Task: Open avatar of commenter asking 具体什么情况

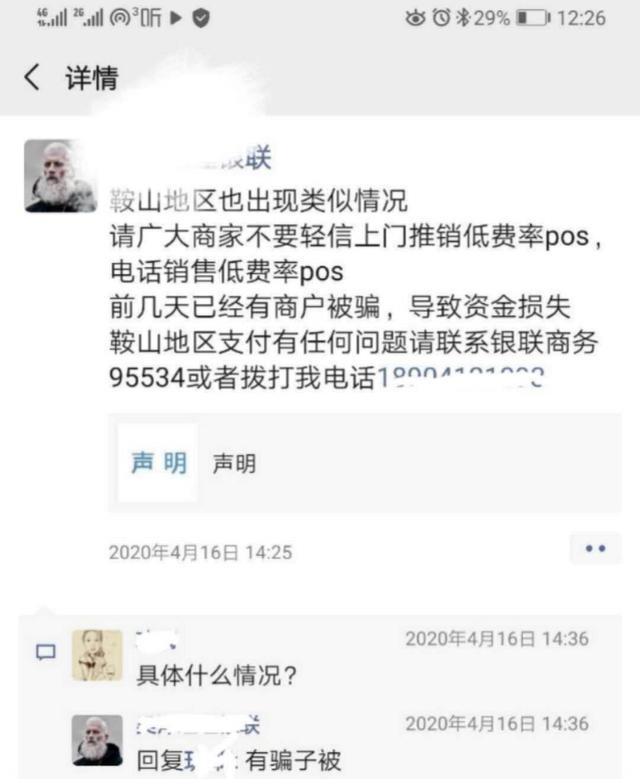Action: 97,655
